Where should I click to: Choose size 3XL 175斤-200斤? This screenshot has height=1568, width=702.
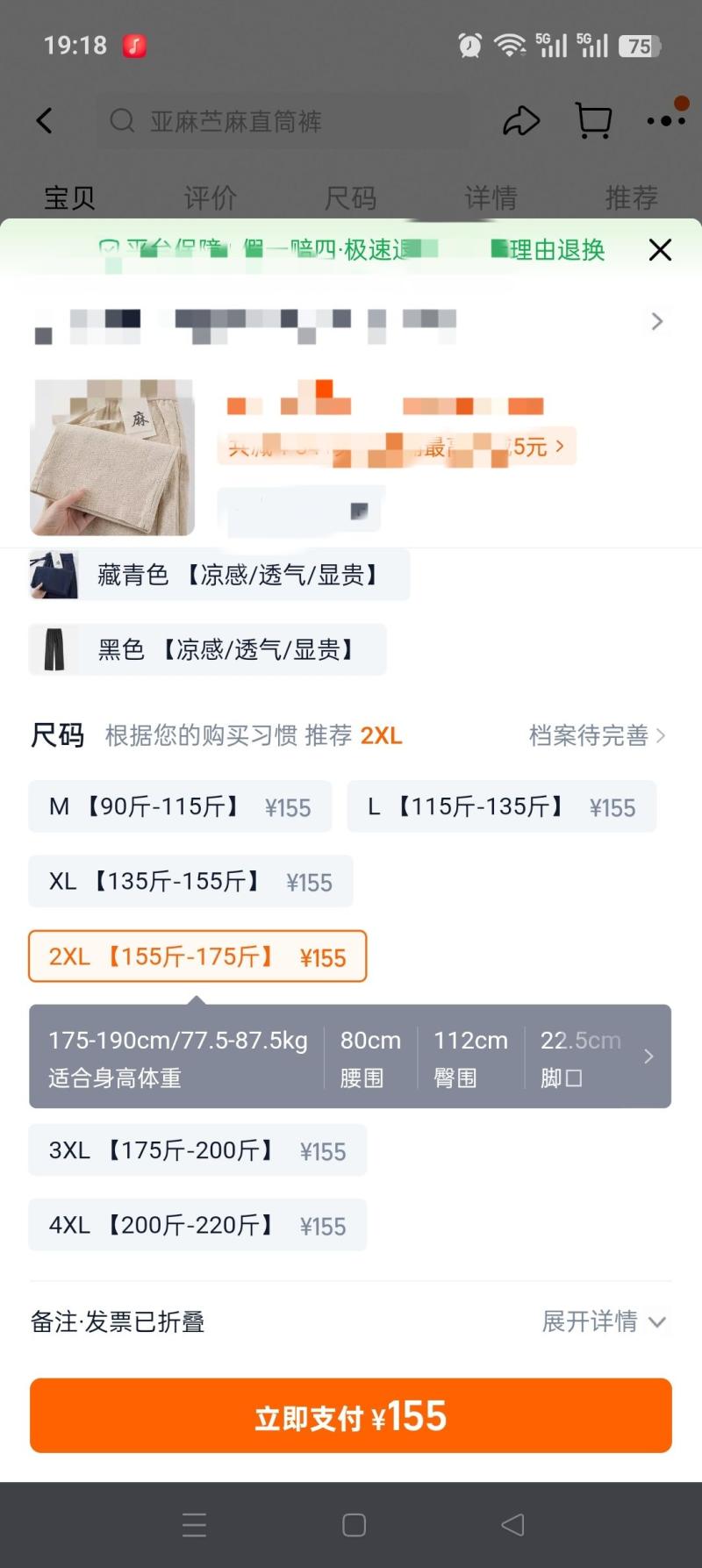point(197,1151)
